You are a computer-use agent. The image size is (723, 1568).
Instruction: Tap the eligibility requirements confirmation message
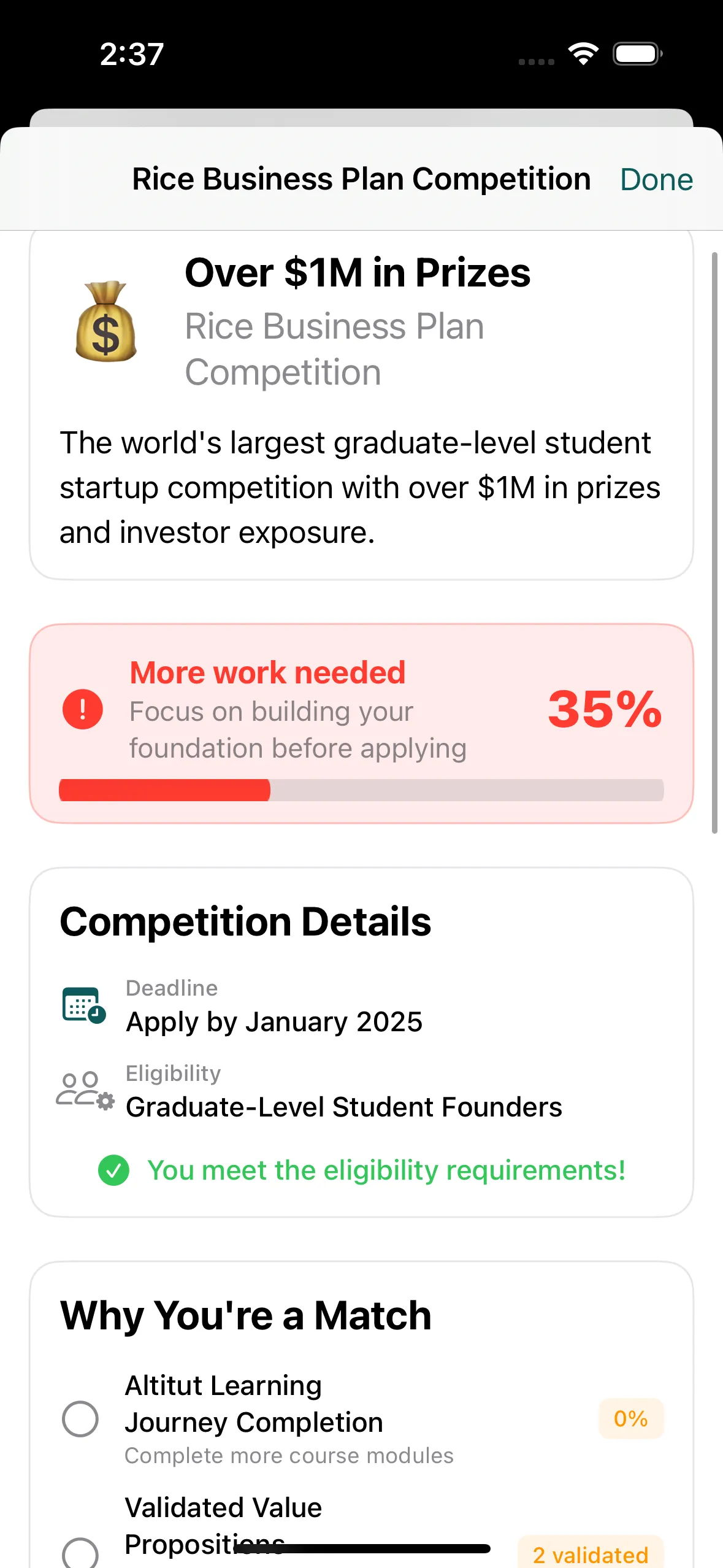click(x=387, y=1169)
